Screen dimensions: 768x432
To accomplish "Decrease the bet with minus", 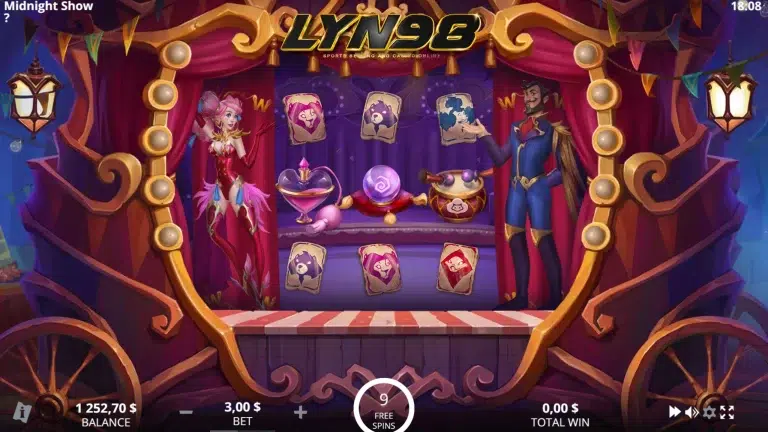I will tap(186, 411).
